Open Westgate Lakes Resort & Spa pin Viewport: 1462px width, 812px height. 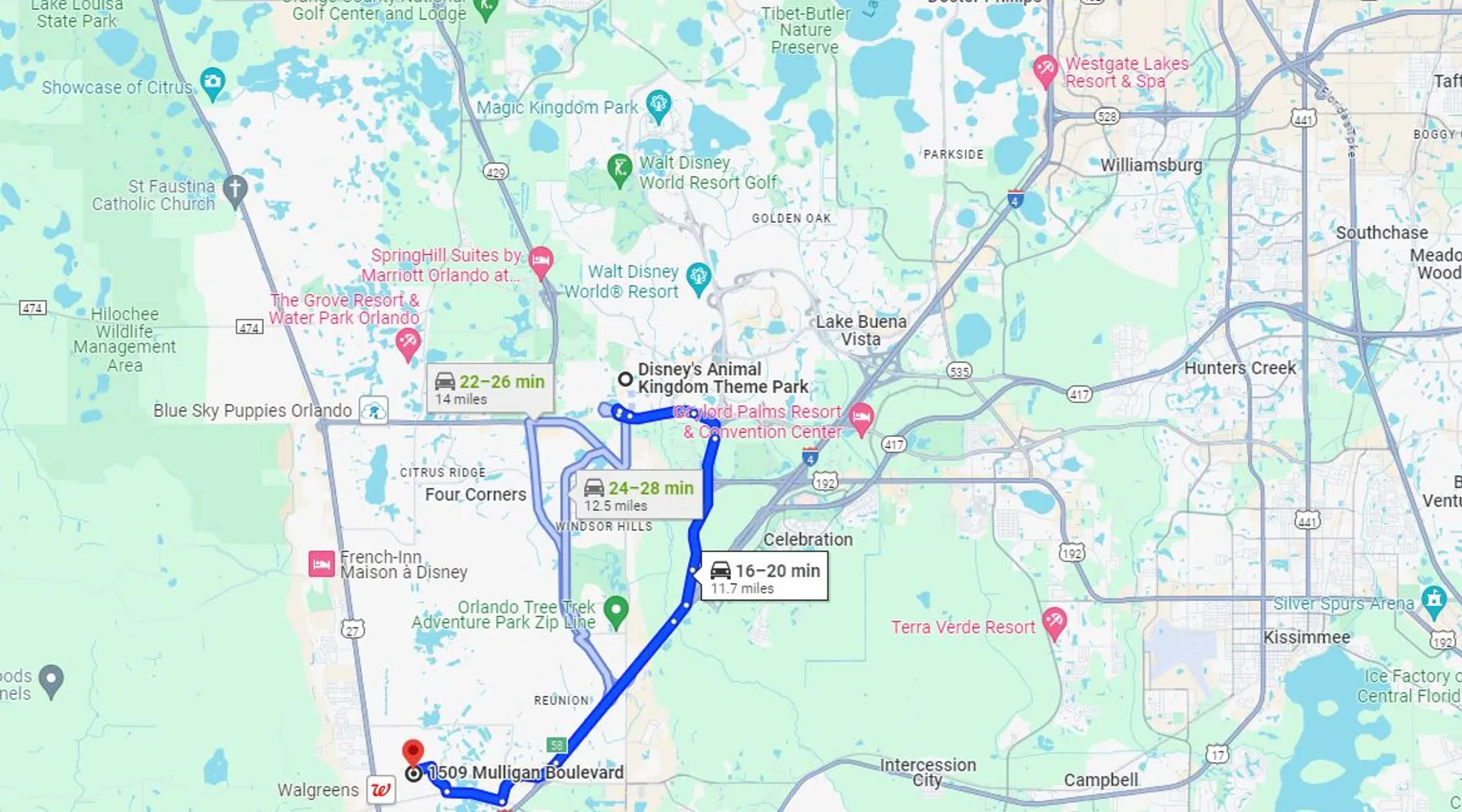[1045, 71]
